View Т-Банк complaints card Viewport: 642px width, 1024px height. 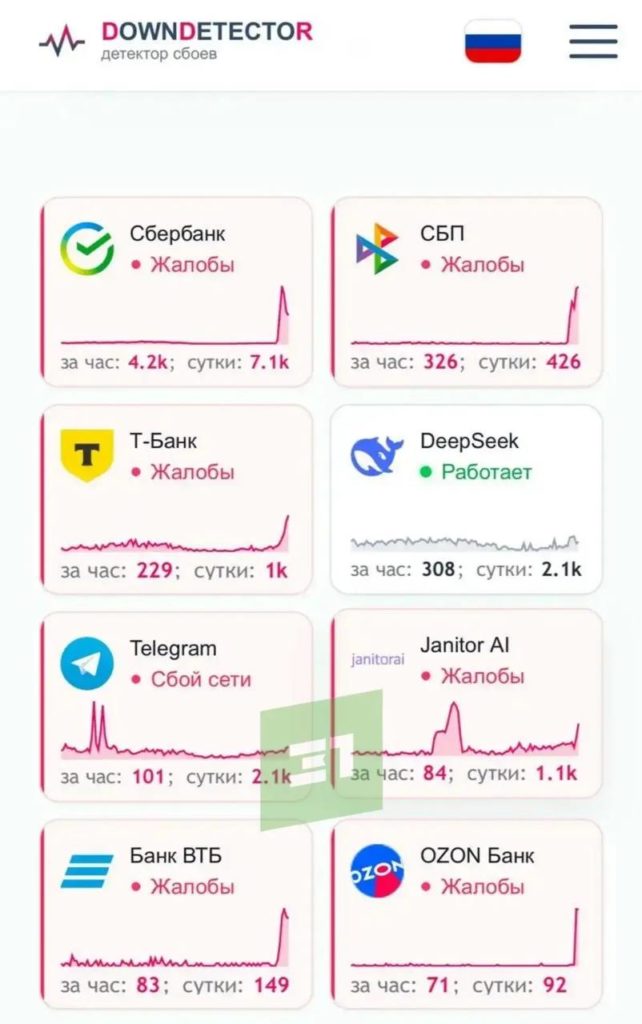point(176,498)
